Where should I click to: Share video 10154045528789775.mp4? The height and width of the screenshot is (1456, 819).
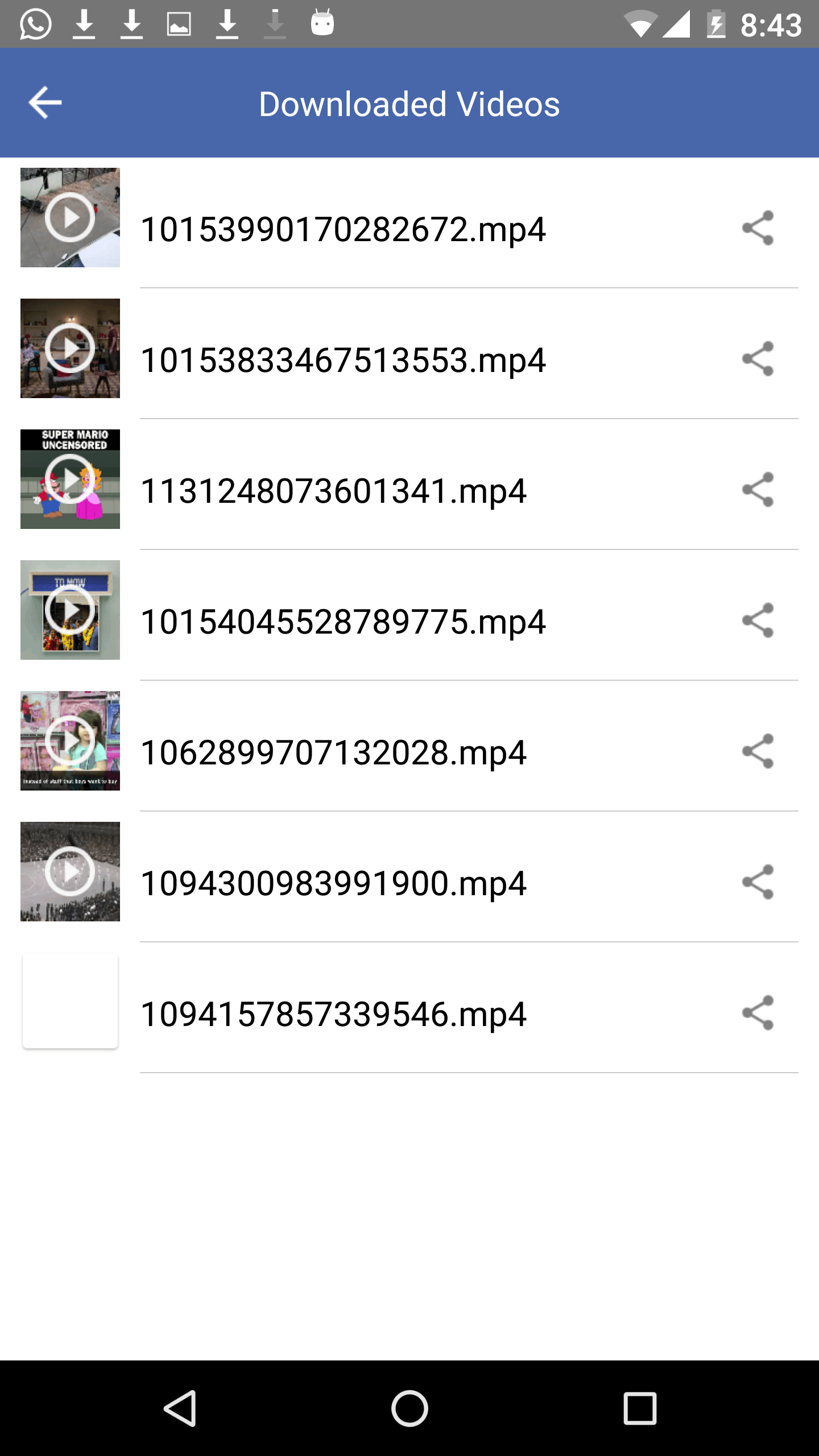point(758,621)
